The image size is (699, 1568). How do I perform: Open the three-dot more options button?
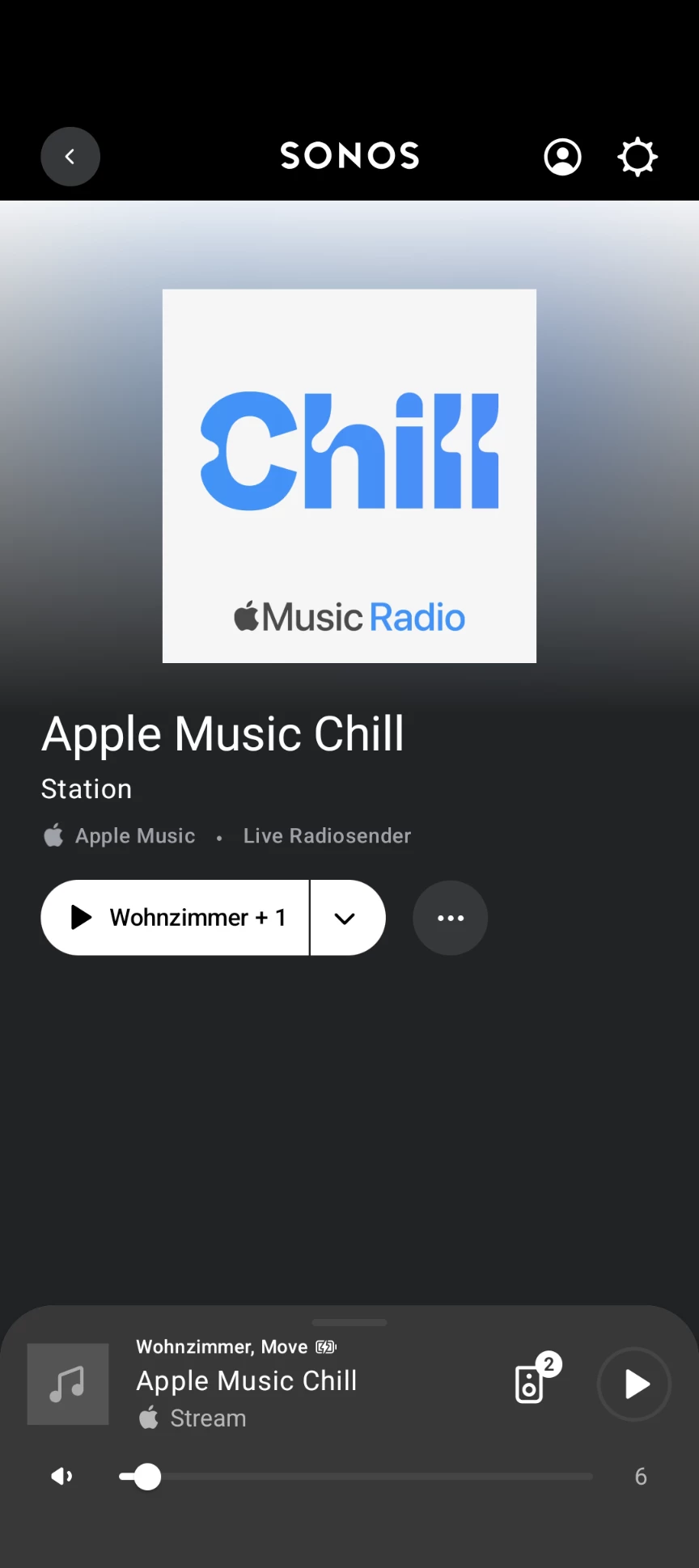(450, 918)
